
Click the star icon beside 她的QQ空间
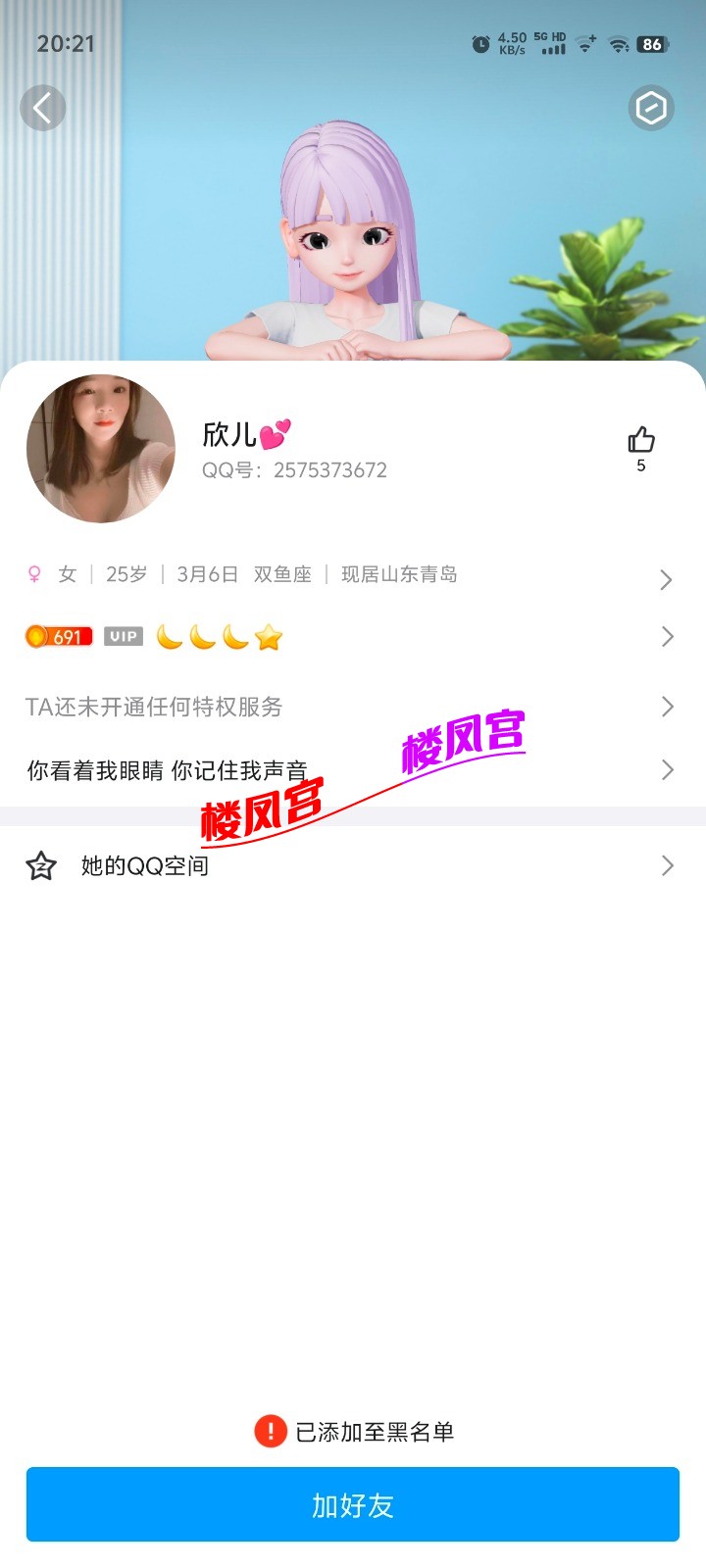click(39, 865)
